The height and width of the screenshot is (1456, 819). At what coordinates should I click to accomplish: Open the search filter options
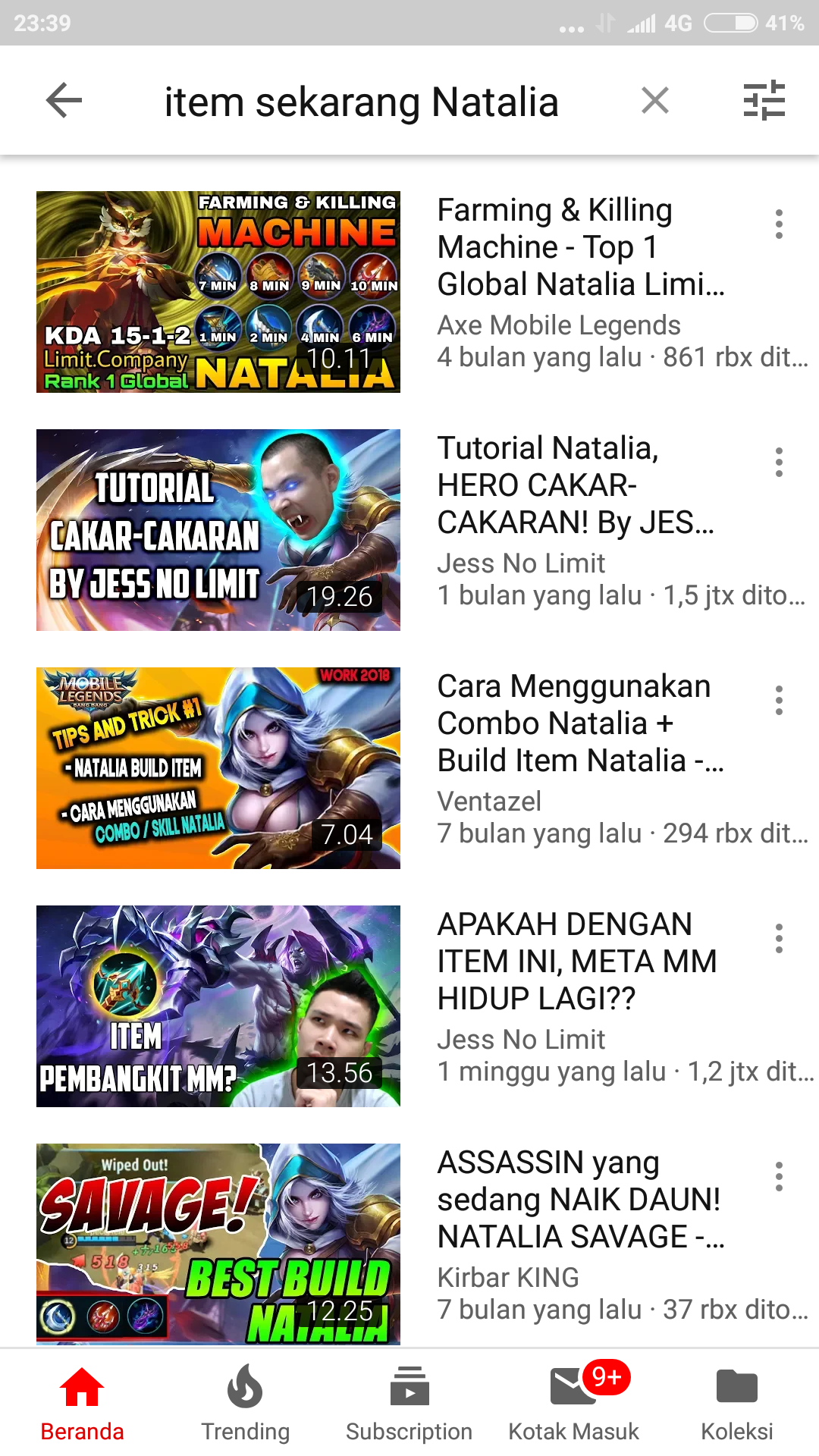click(x=764, y=101)
